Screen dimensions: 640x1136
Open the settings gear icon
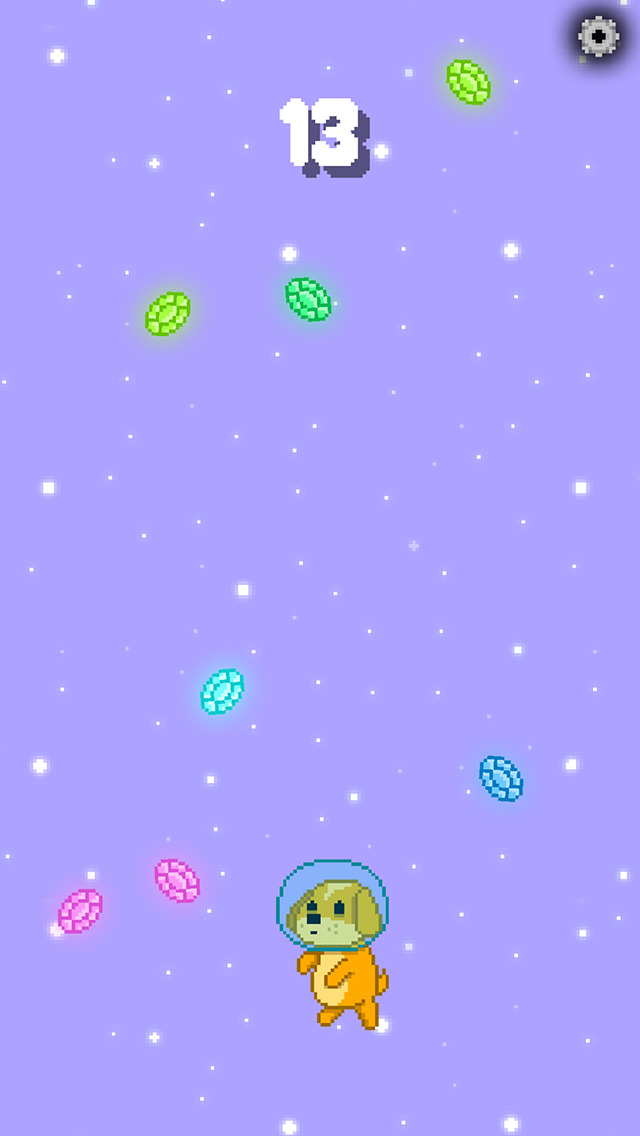click(599, 36)
